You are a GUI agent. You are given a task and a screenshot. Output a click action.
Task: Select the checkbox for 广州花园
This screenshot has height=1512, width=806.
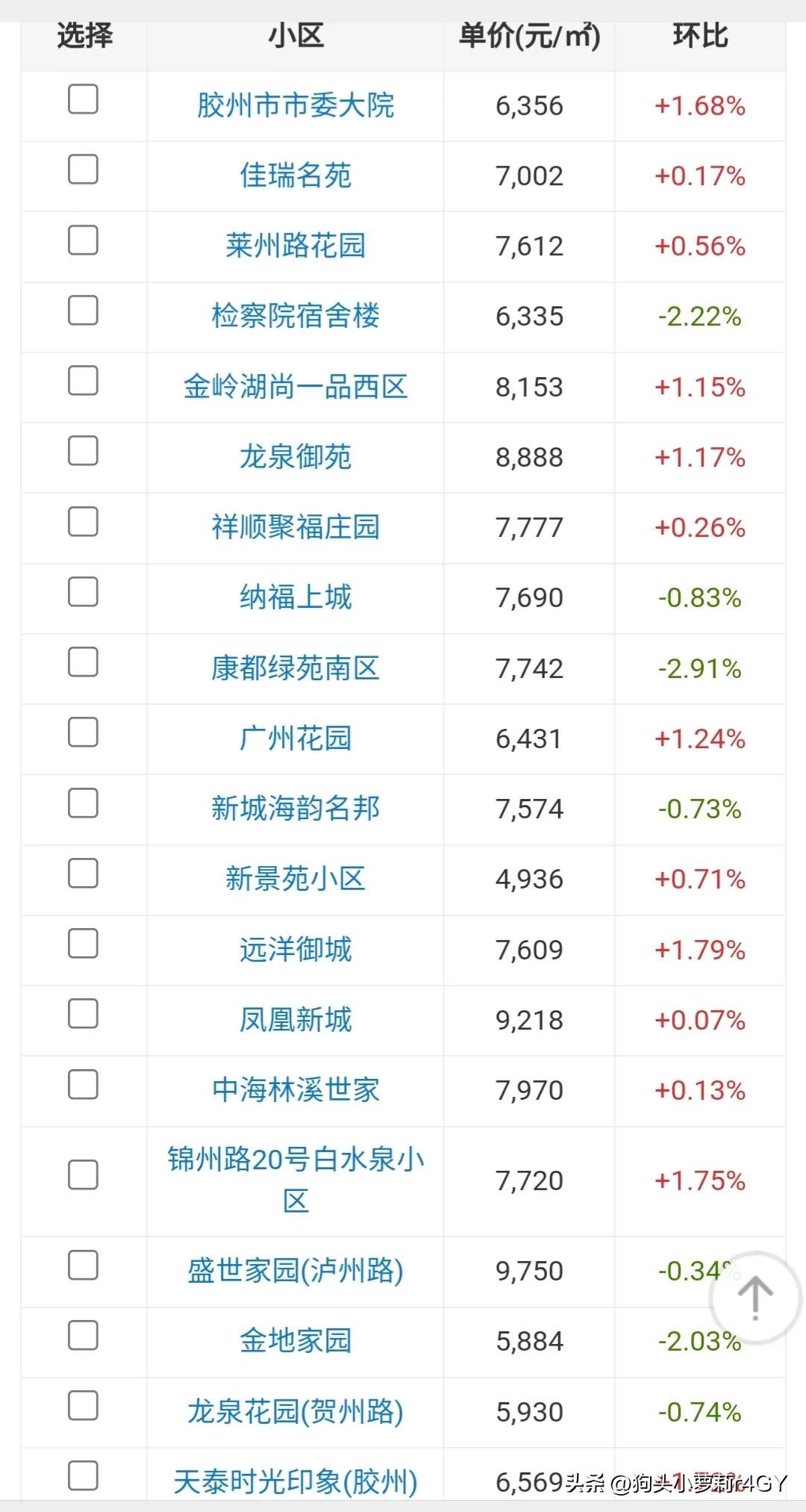(83, 732)
